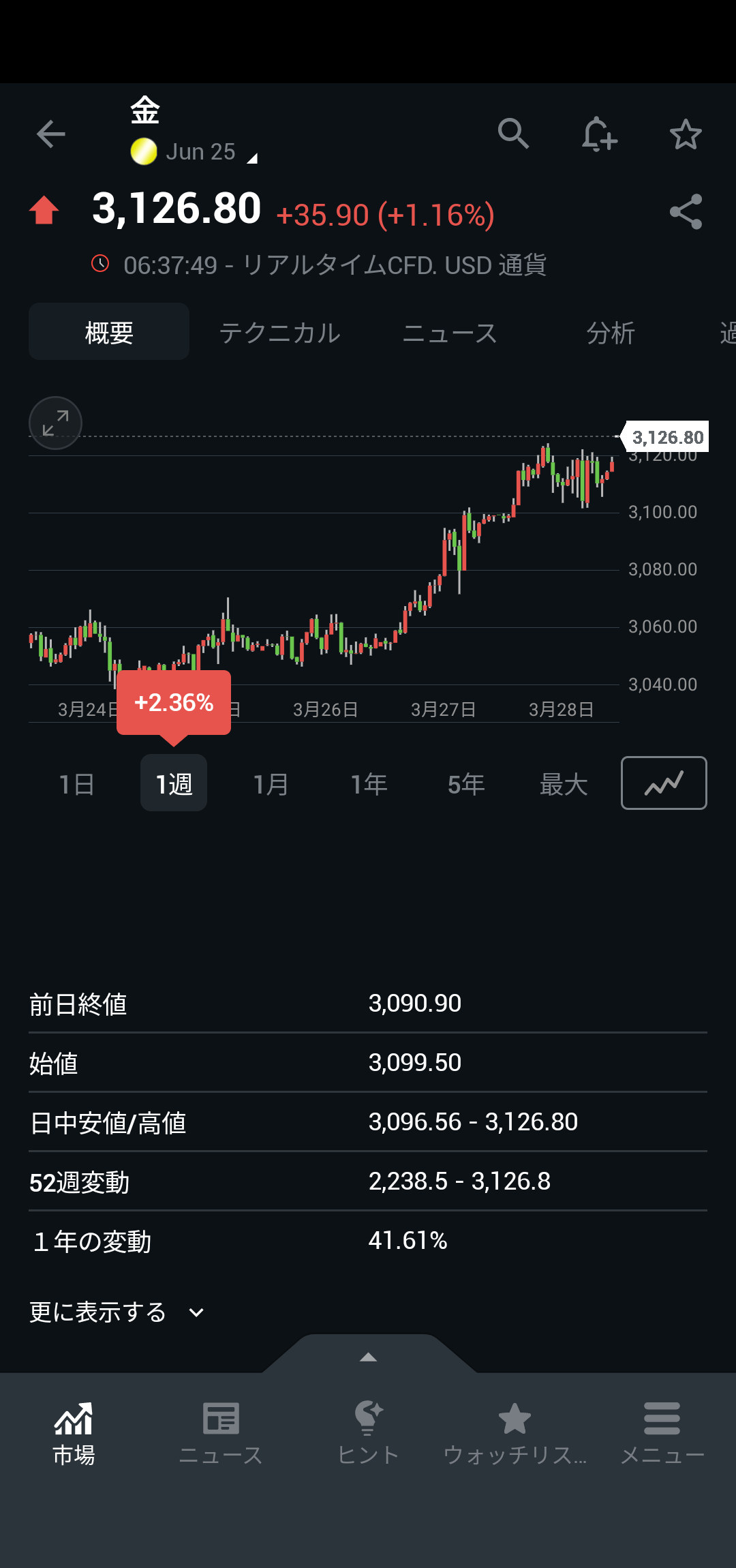Switch to the 分析 tab
This screenshot has height=1568, width=736.
(x=610, y=333)
